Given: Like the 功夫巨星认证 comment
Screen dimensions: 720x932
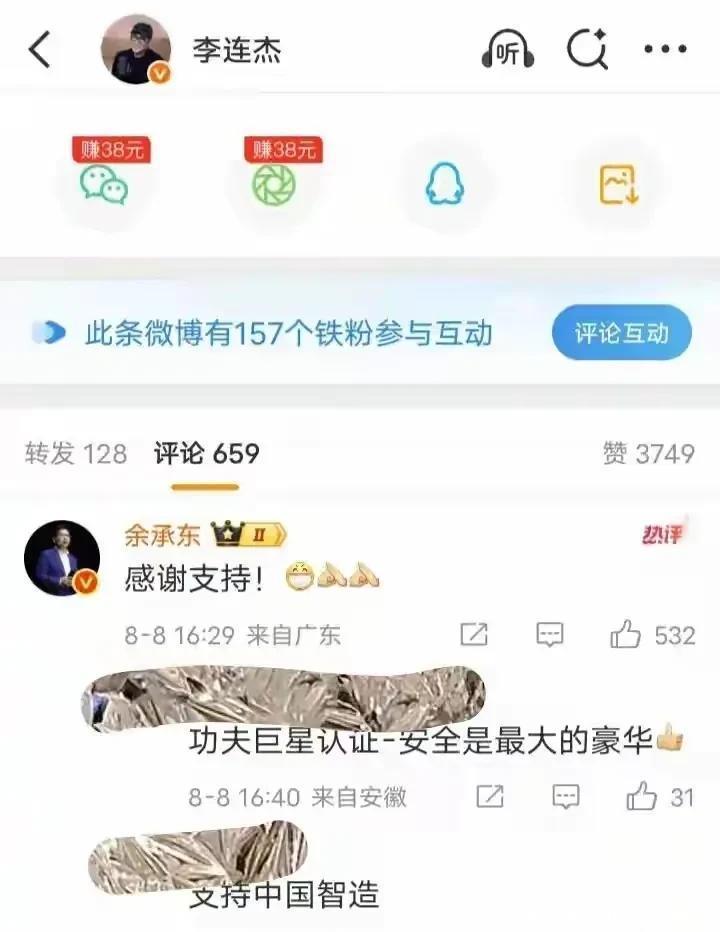Looking at the screenshot, I should (642, 797).
